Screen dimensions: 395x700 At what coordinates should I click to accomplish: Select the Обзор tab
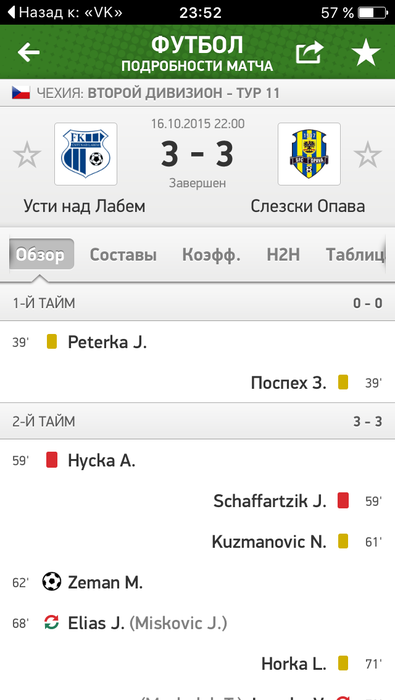tap(41, 254)
